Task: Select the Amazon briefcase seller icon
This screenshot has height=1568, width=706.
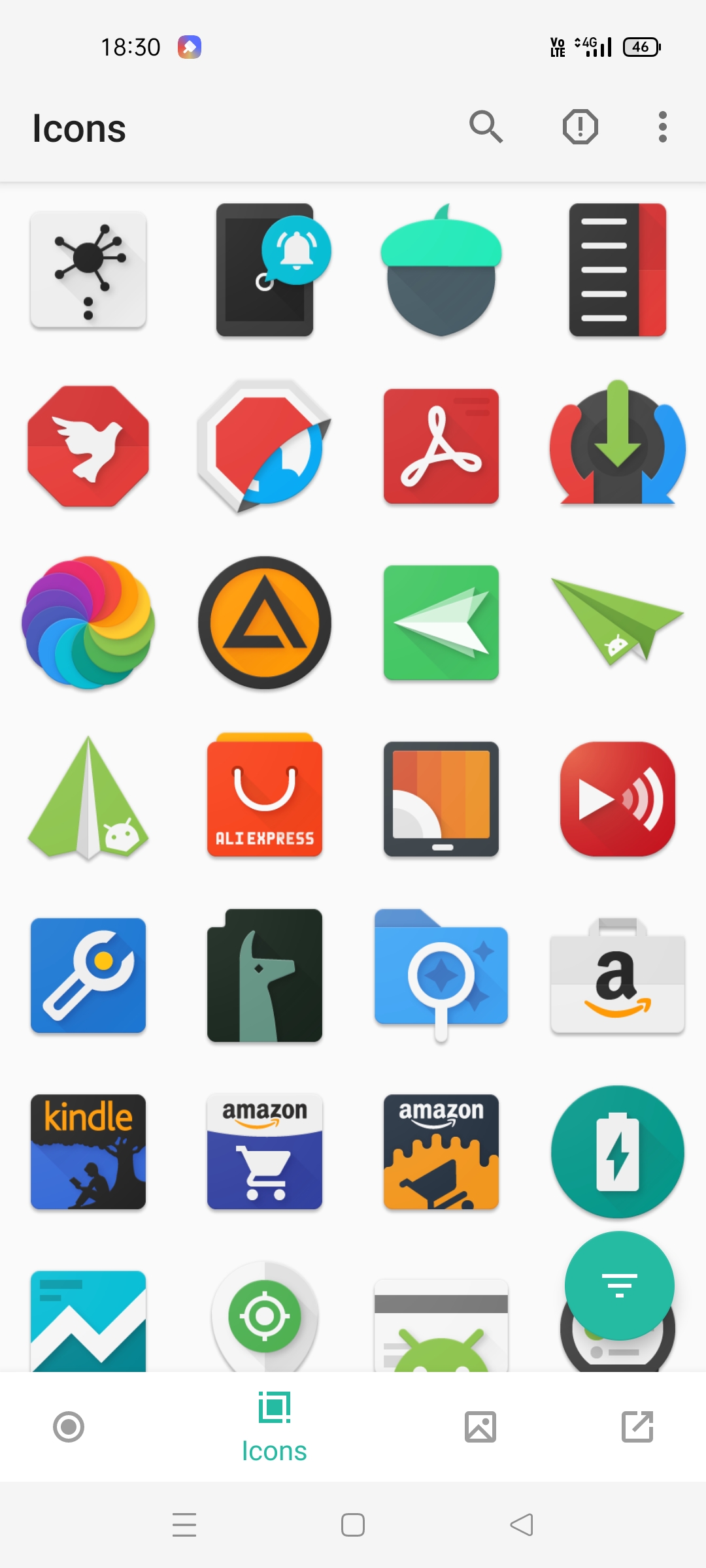Action: coord(617,975)
